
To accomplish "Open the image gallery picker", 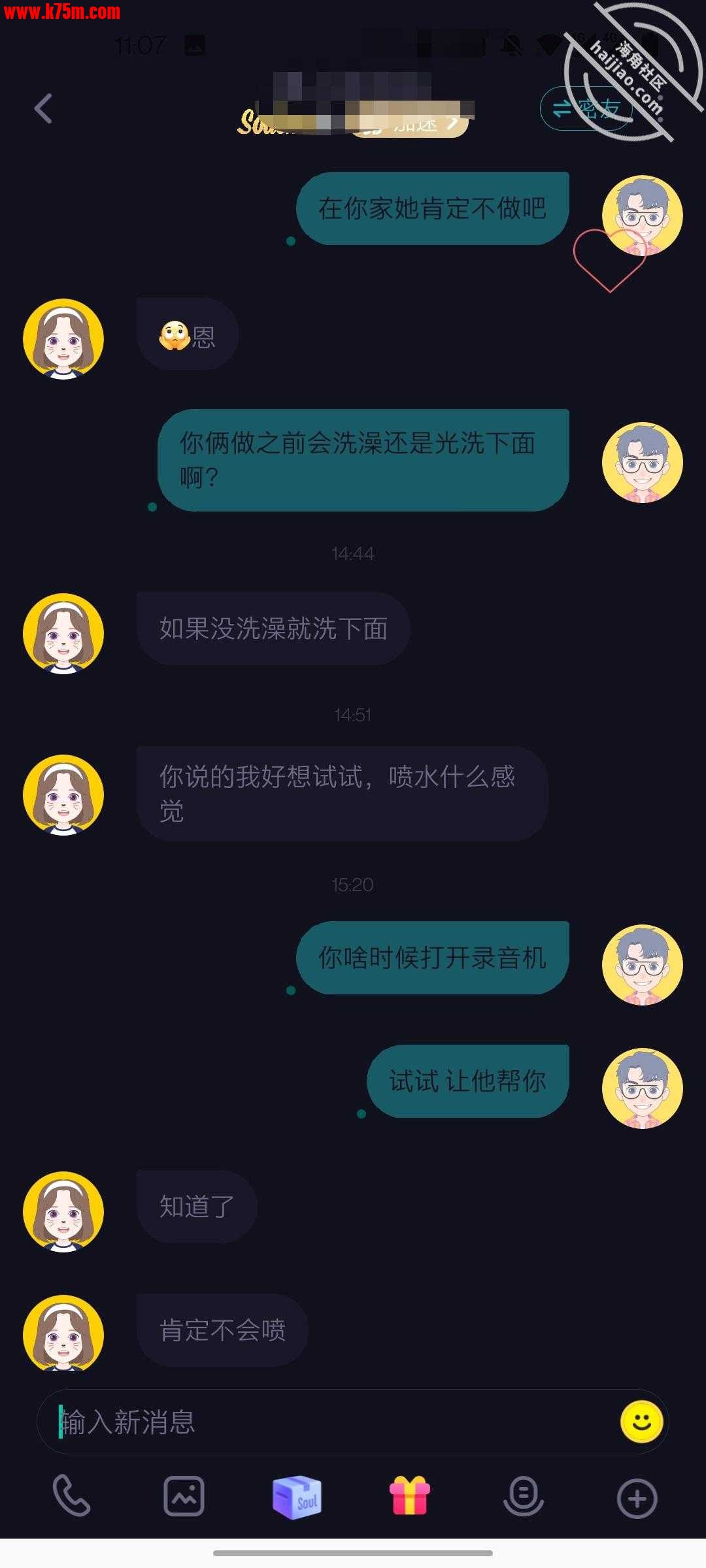I will pyautogui.click(x=184, y=1496).
